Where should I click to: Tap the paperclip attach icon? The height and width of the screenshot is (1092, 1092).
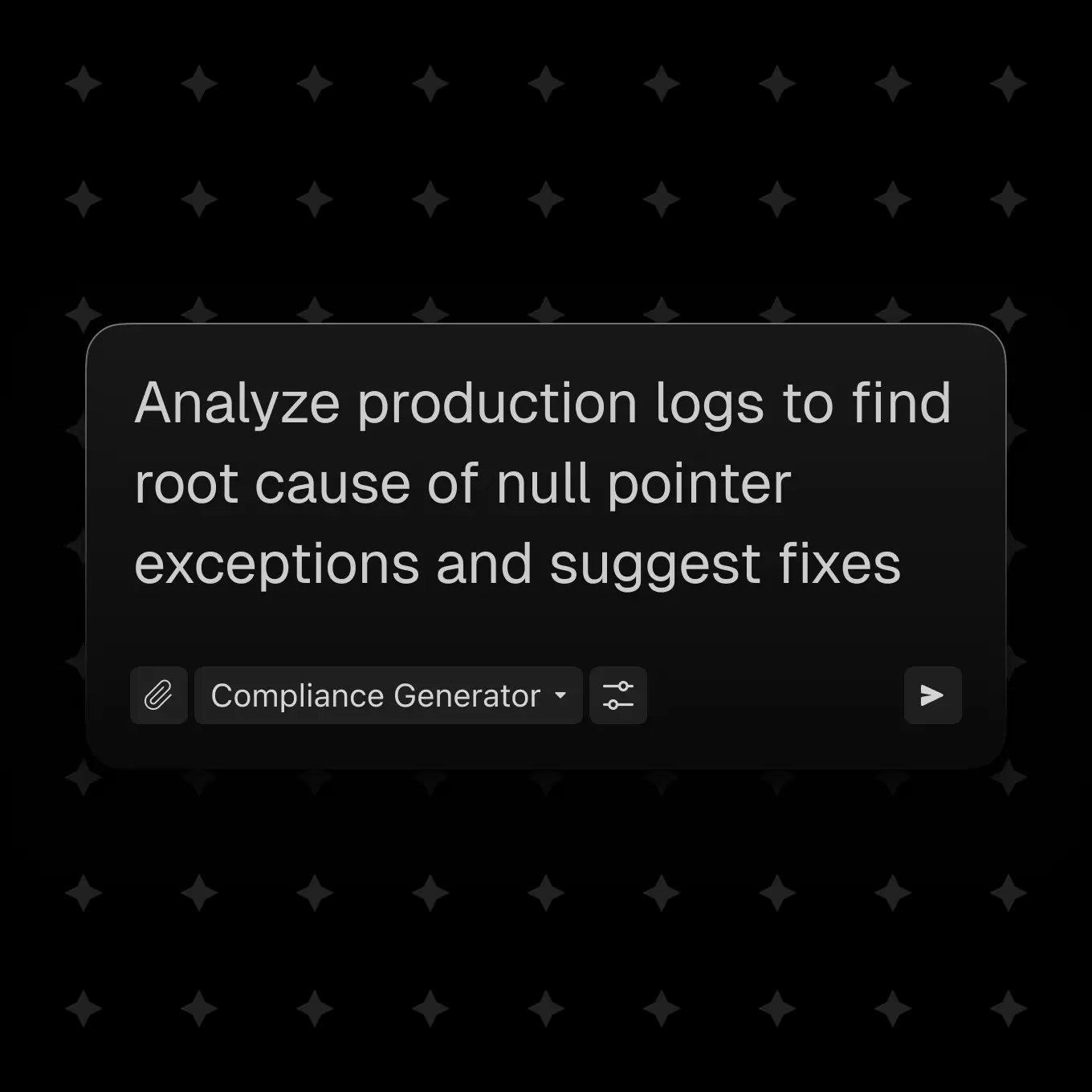point(159,695)
